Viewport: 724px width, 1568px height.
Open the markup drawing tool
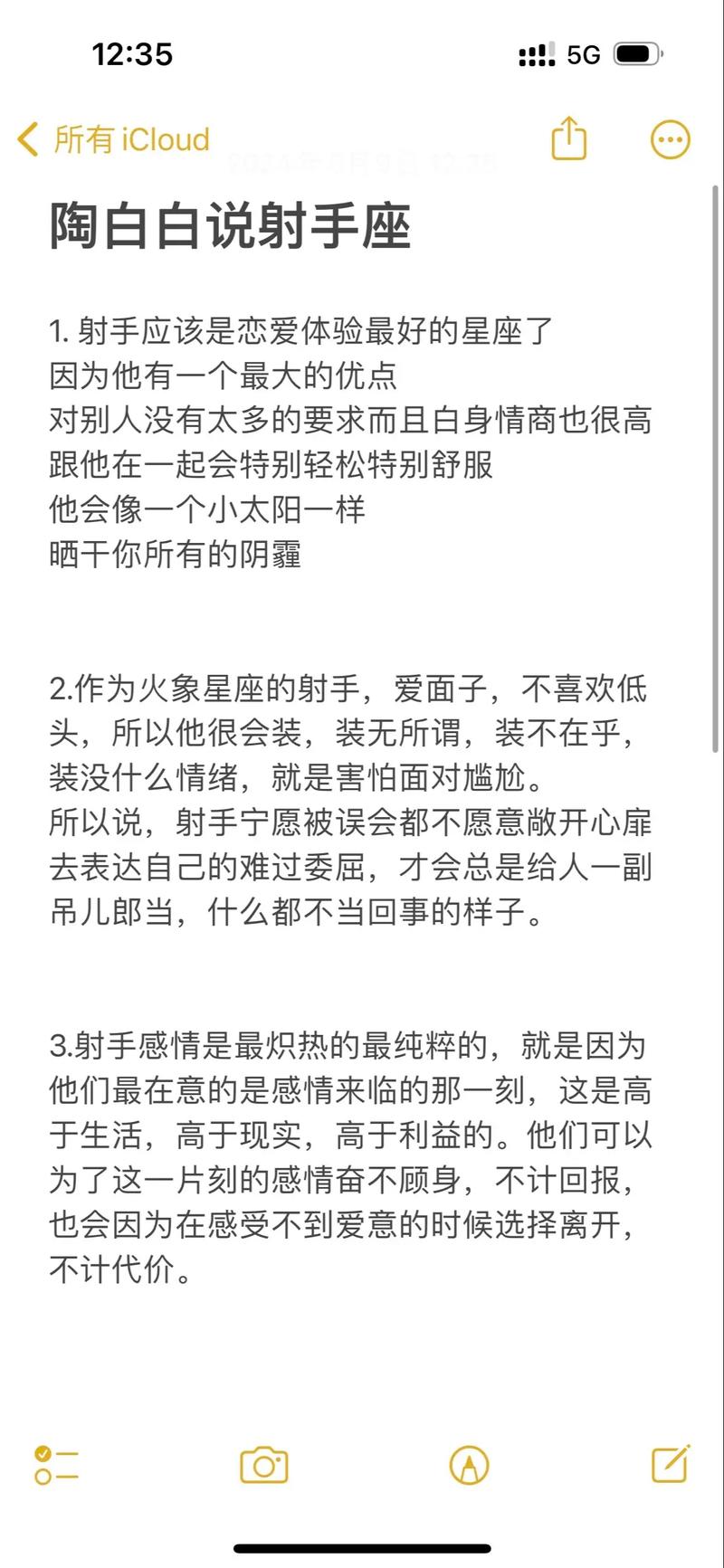pyautogui.click(x=469, y=1465)
